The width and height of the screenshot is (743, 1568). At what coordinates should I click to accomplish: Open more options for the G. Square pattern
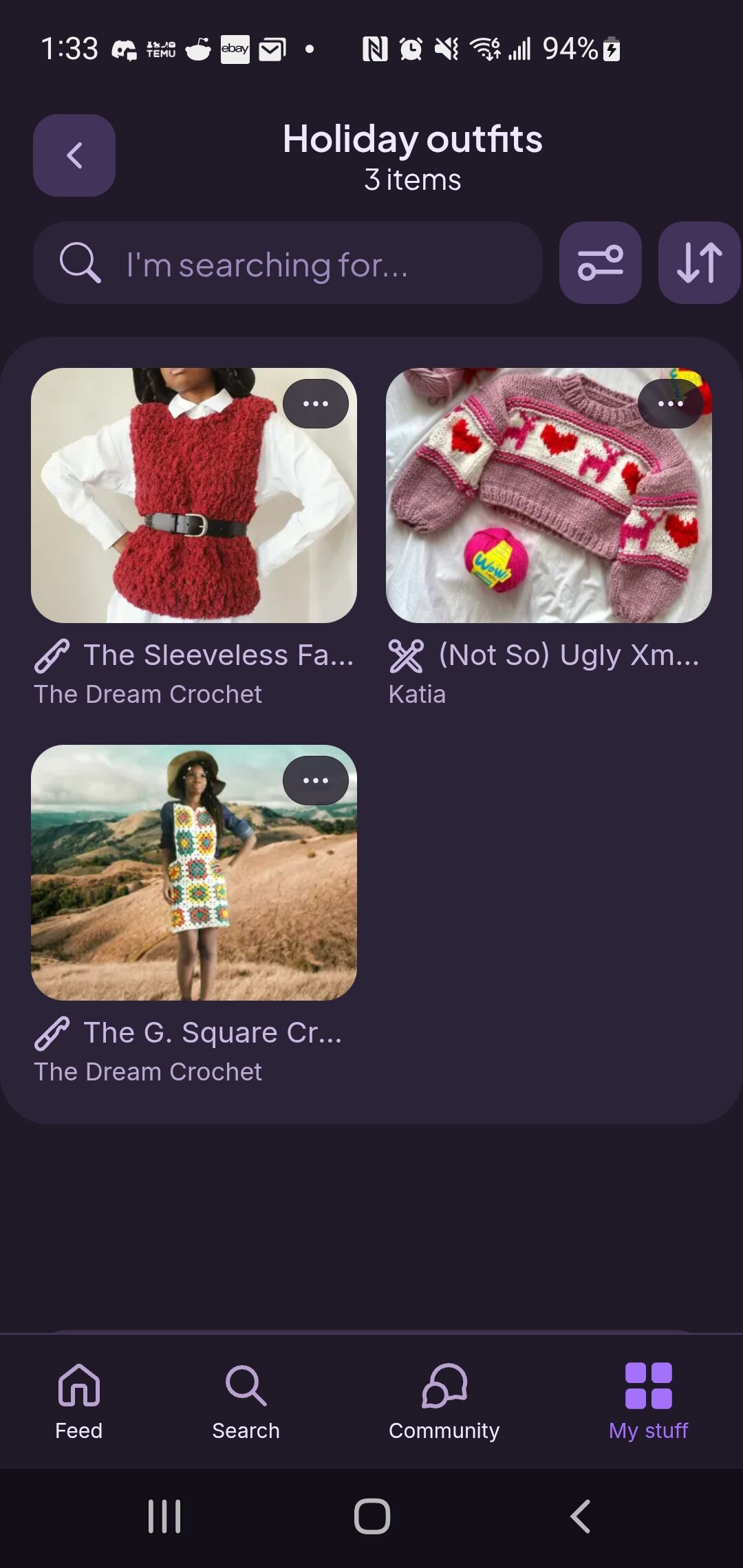coord(316,781)
